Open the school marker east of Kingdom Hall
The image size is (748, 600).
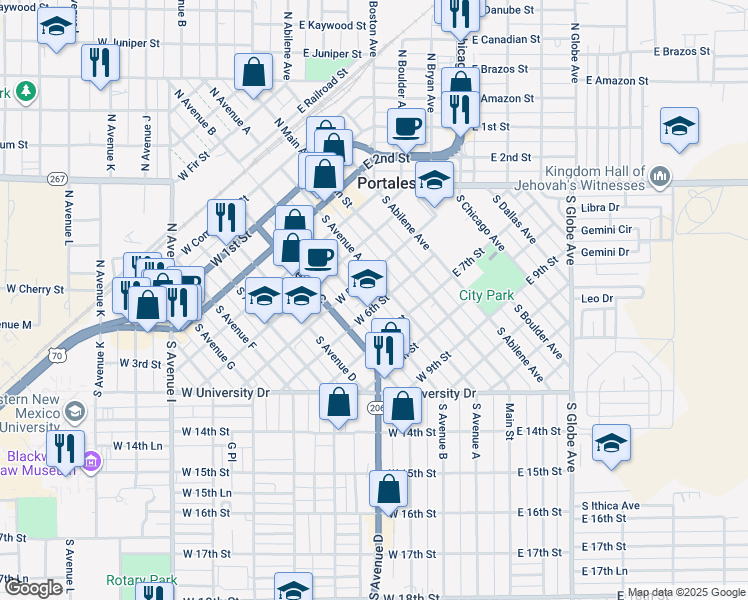(679, 127)
